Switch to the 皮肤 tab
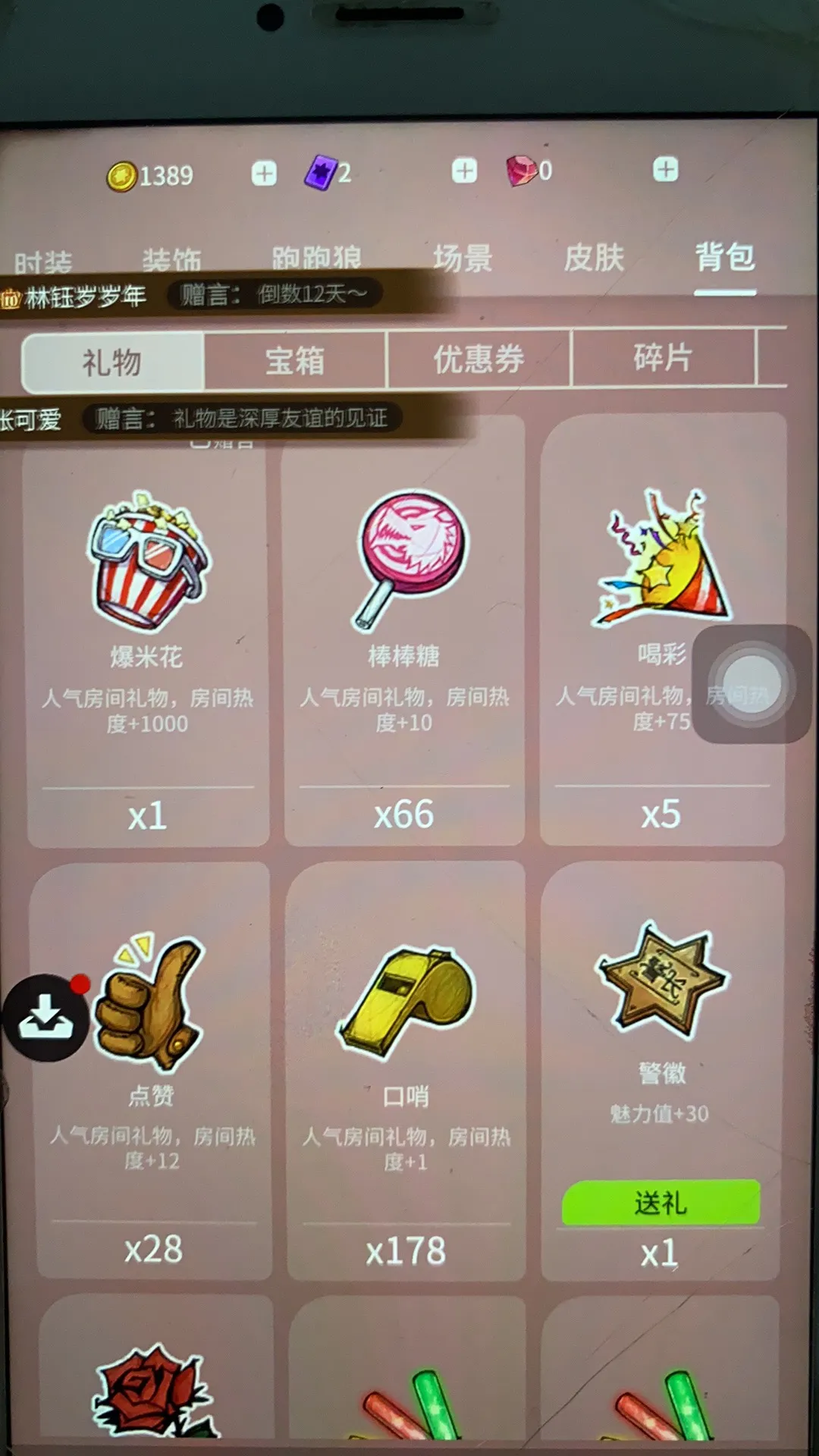The height and width of the screenshot is (1456, 819). (594, 258)
